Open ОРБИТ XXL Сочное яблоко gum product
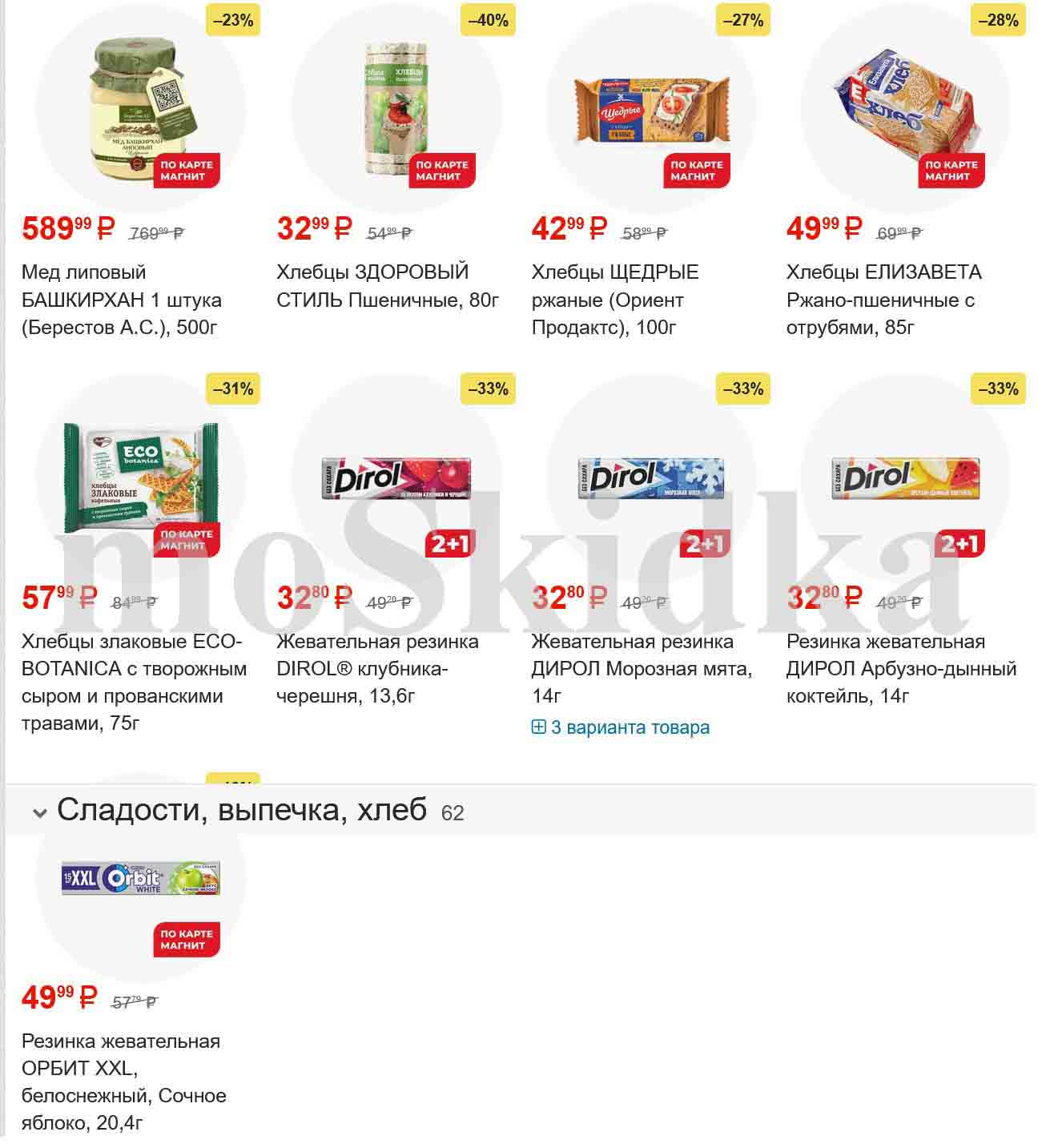The image size is (1046, 1148). 123,1082
